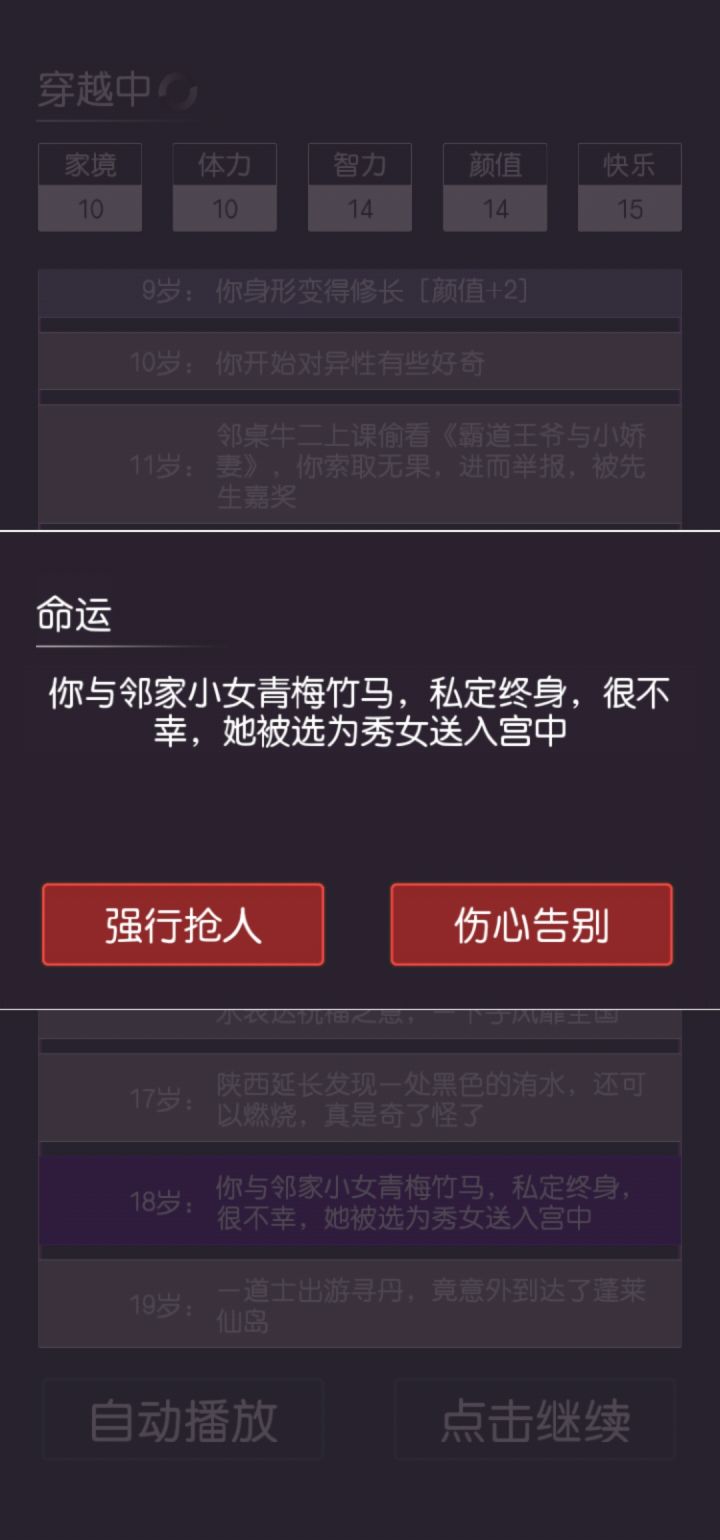The height and width of the screenshot is (1540, 720).
Task: Select the 体力 stat tile
Action: pos(225,187)
